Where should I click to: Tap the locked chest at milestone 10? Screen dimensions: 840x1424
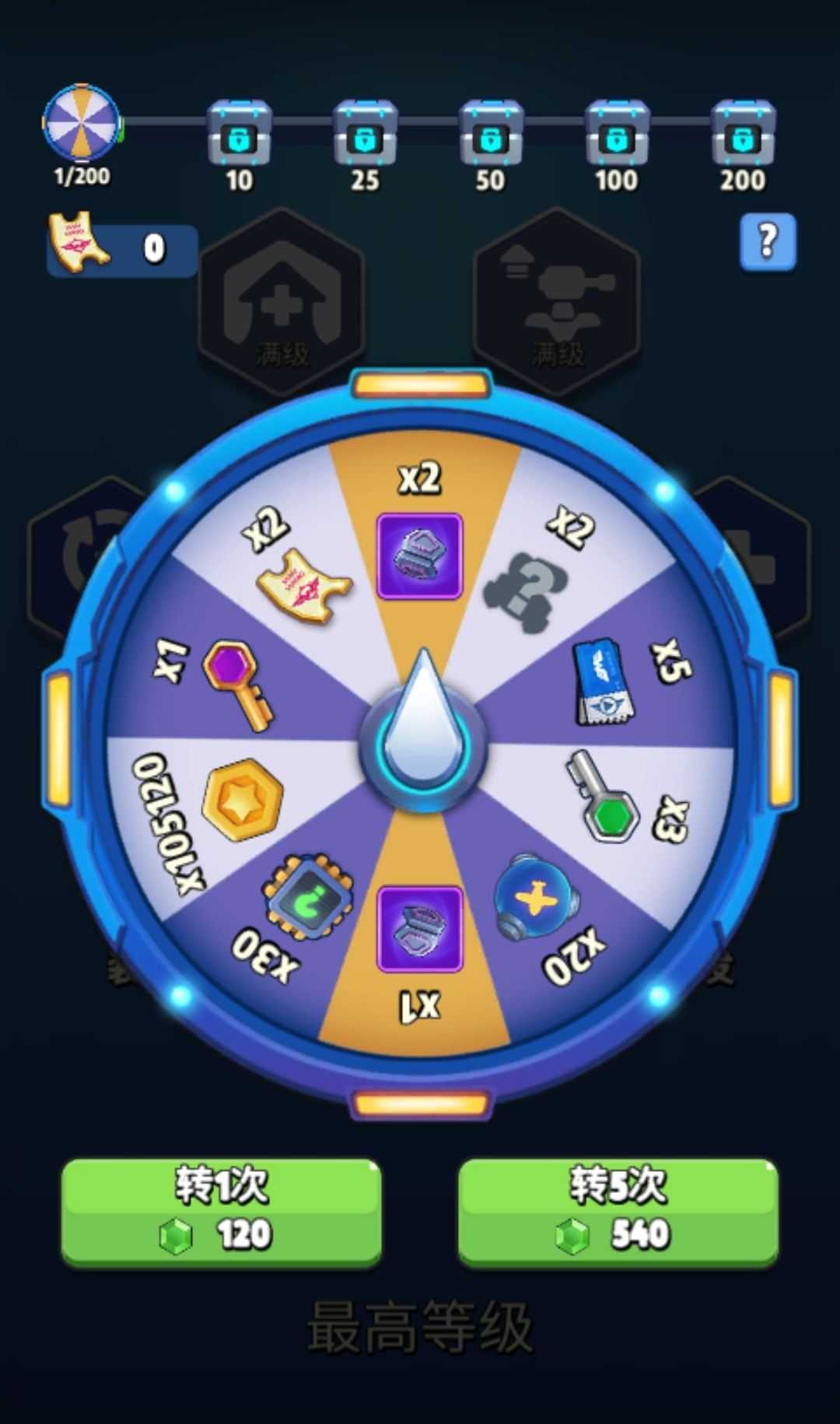tap(239, 134)
